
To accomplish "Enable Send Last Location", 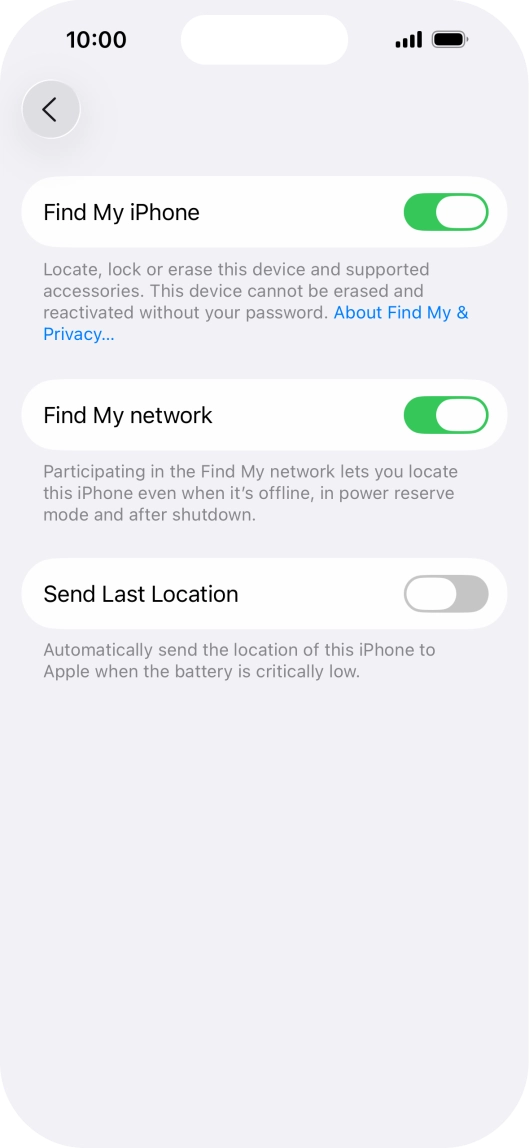I will tap(446, 594).
